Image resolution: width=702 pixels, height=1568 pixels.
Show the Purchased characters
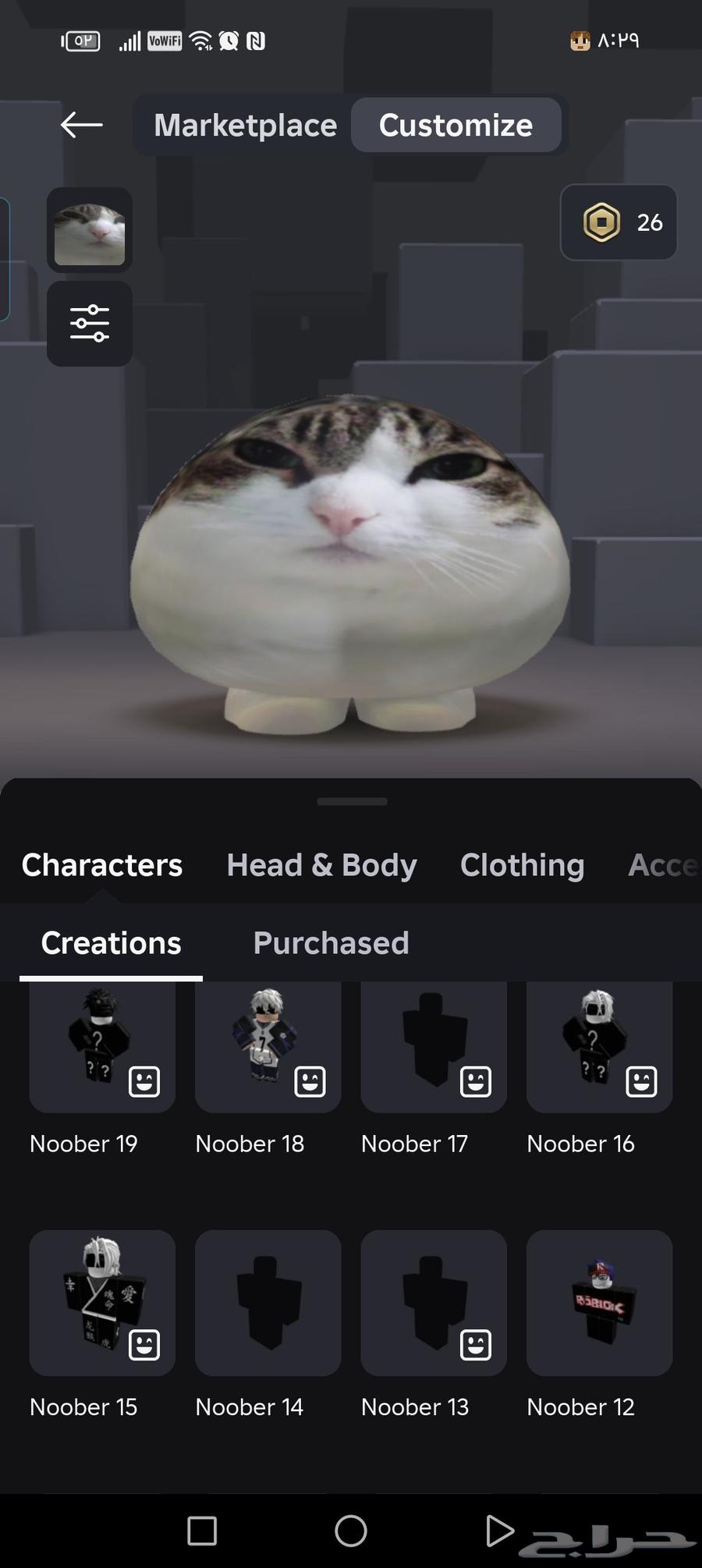(331, 943)
